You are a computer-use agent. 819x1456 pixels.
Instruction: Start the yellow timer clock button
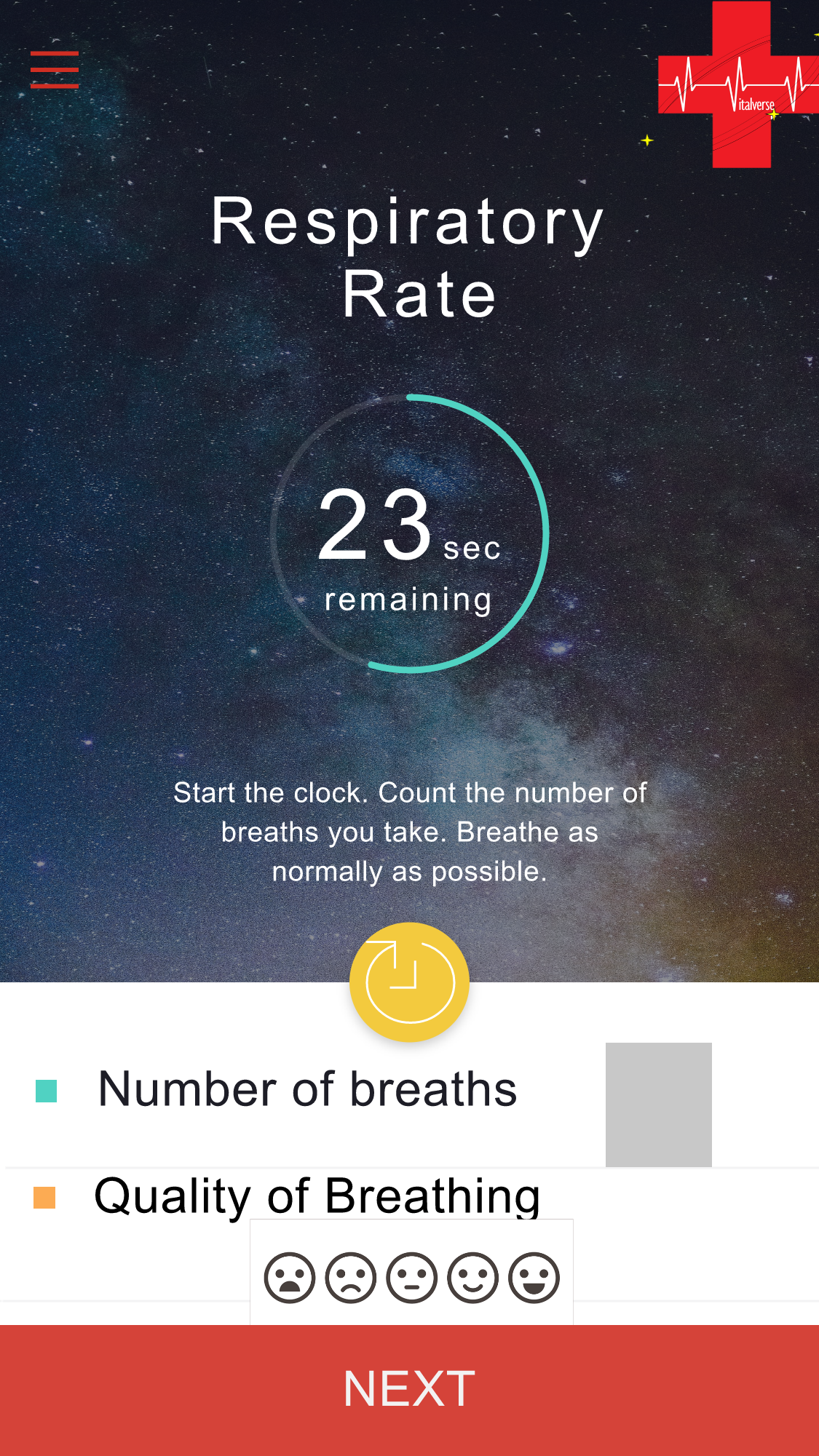410,982
